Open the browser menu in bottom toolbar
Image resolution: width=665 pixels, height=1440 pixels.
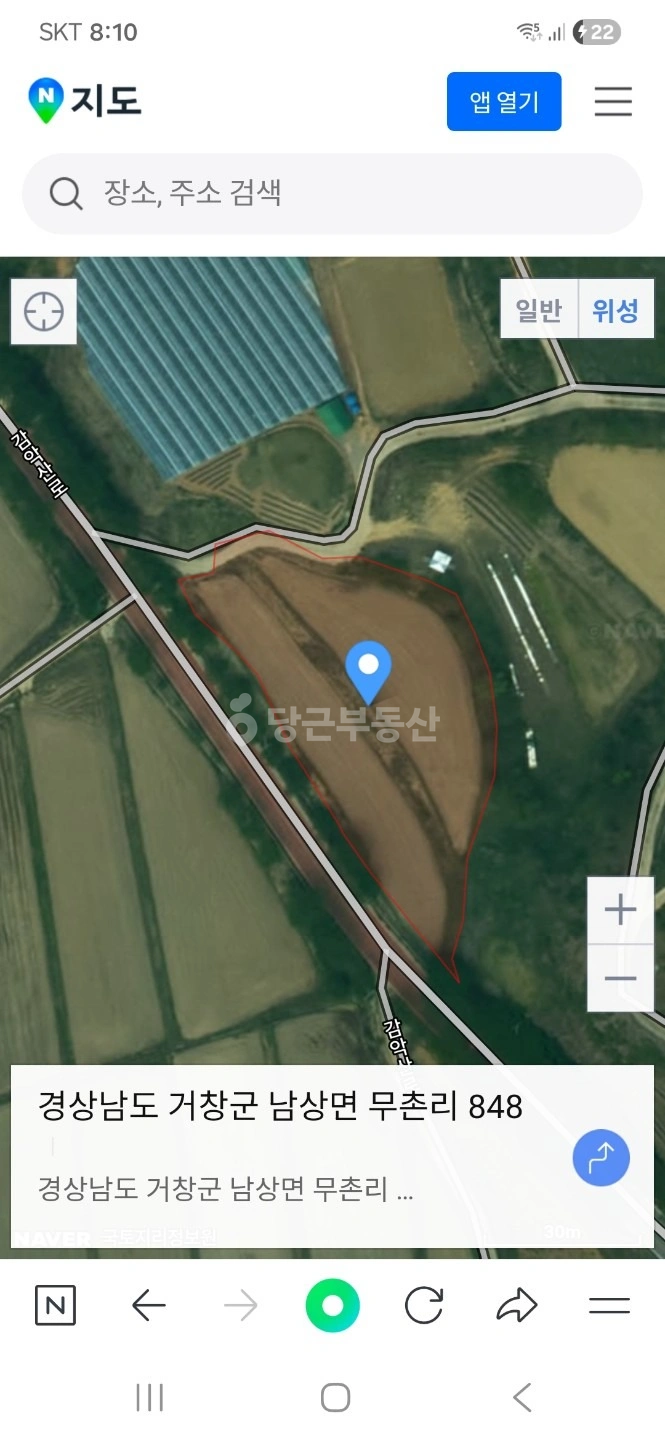click(x=609, y=1305)
